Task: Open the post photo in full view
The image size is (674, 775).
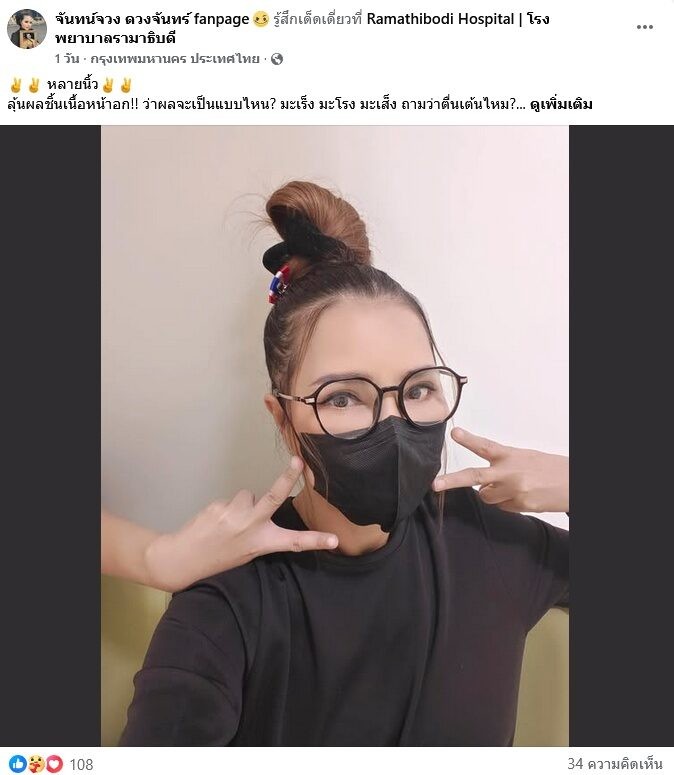Action: (335, 435)
